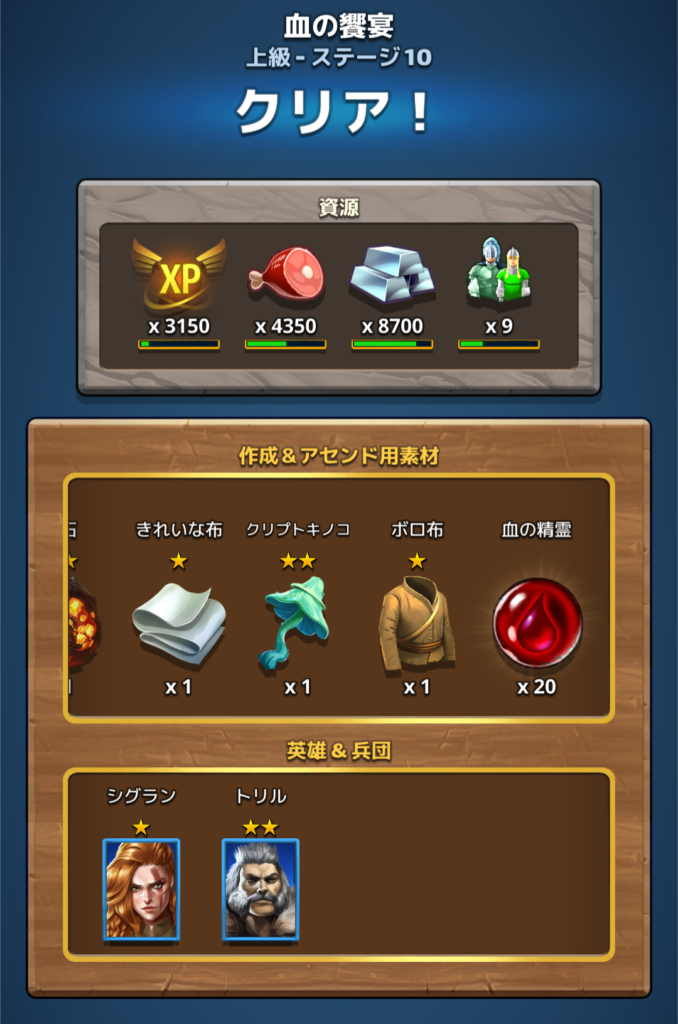Open the トリル hero card

[x=260, y=889]
